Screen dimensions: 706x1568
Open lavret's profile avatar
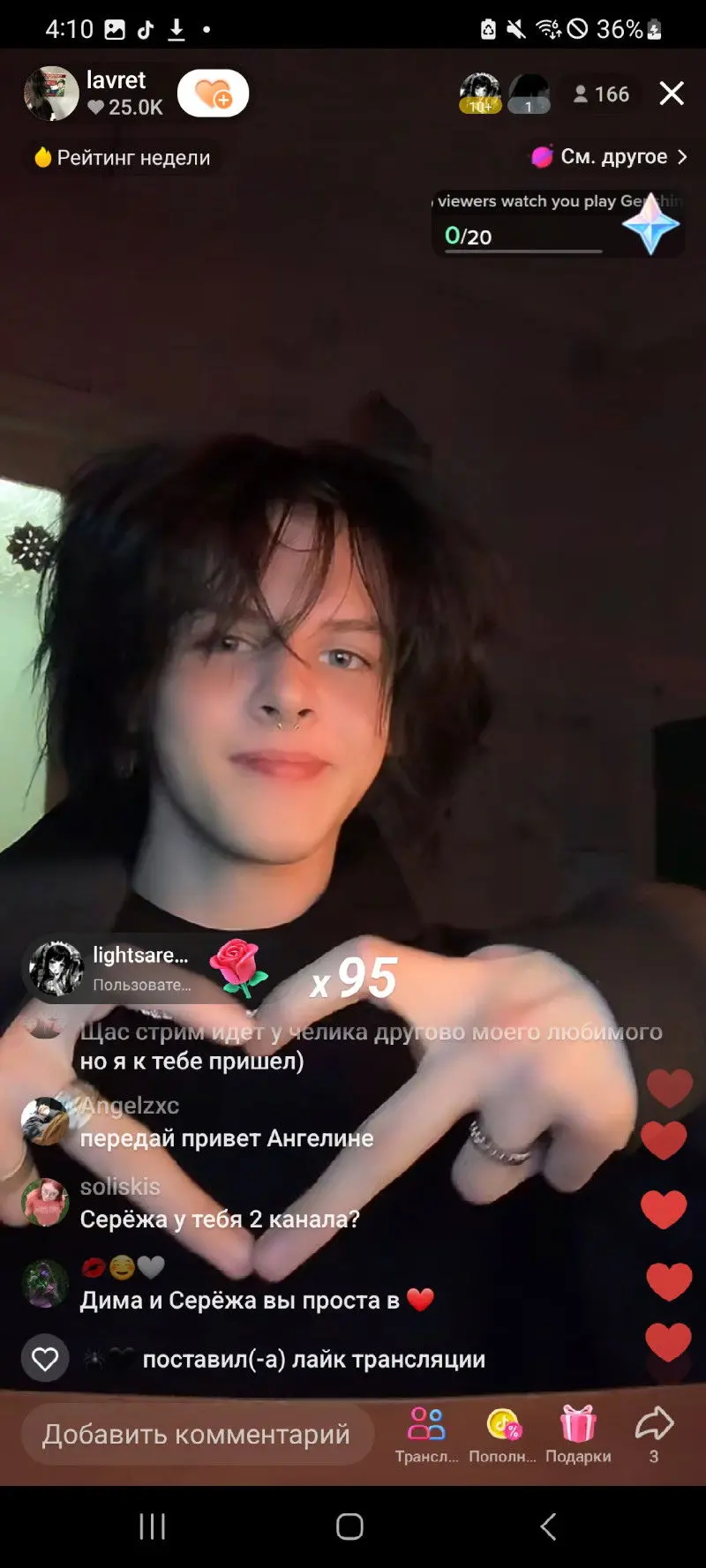pyautogui.click(x=50, y=93)
